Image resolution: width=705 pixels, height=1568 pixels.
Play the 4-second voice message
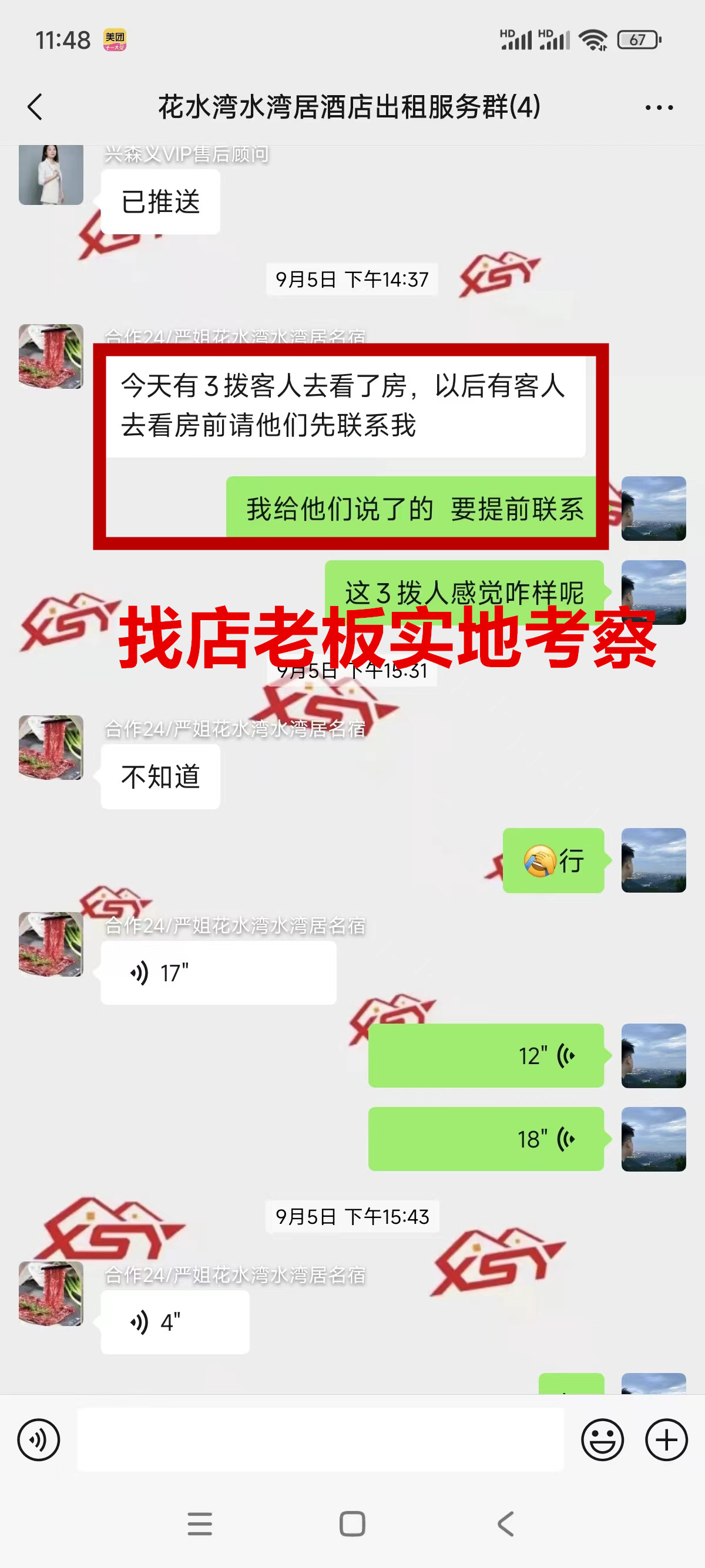pos(174,1323)
